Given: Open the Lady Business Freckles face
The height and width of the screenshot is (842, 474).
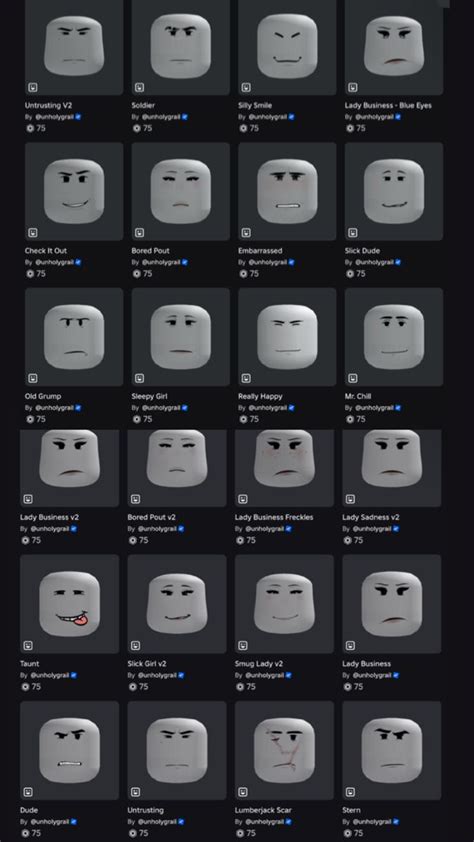Looking at the screenshot, I should tap(284, 468).
